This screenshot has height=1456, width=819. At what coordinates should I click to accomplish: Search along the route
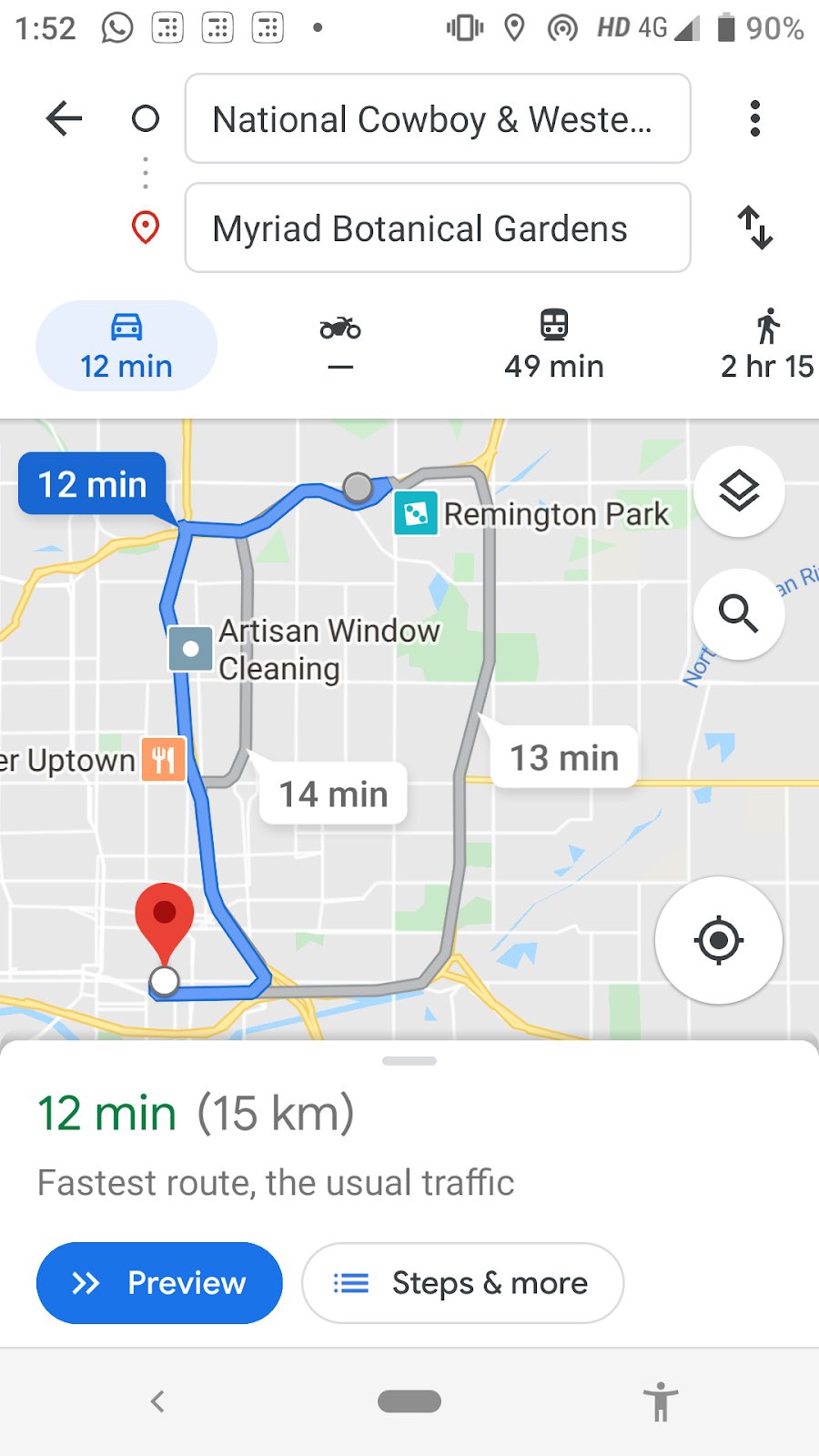click(x=739, y=614)
